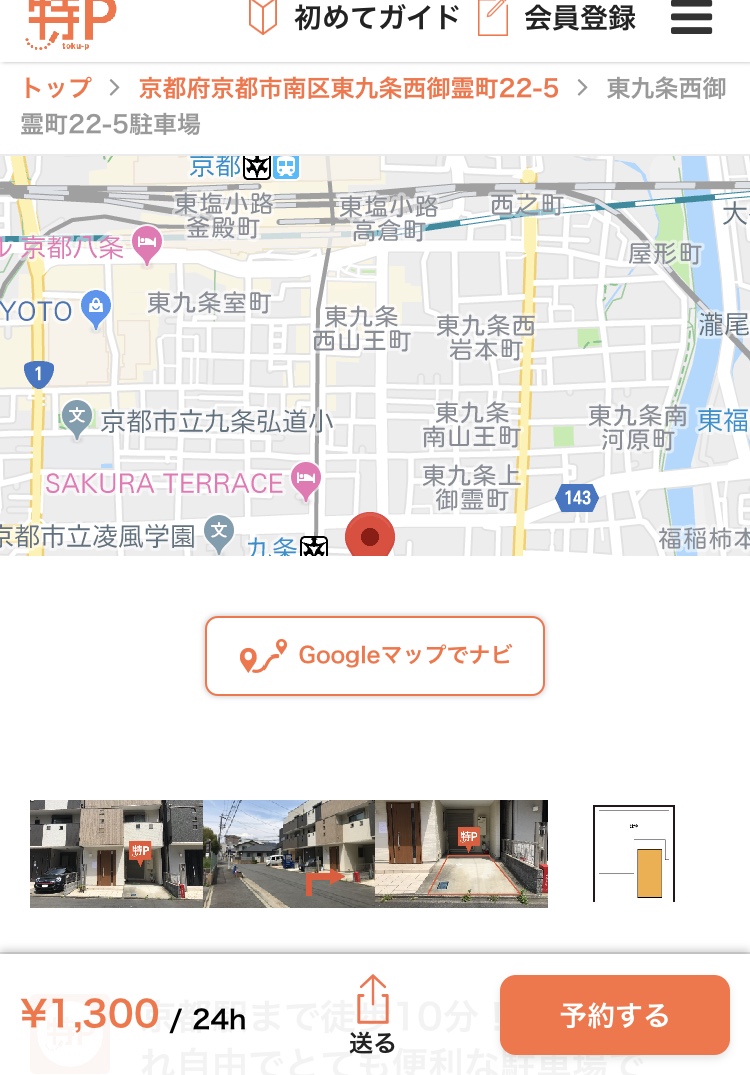Viewport: 750px width, 1075px height.
Task: Tap the red location pin on the map
Action: [x=370, y=536]
